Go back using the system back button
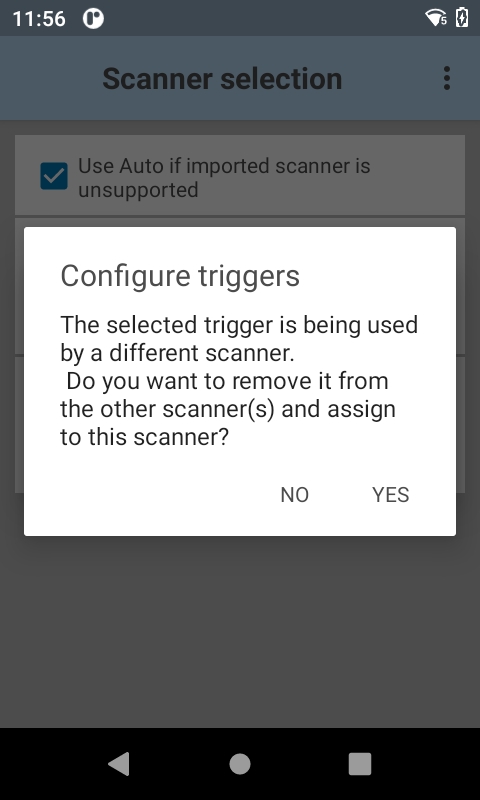This screenshot has height=800, width=480. (119, 764)
